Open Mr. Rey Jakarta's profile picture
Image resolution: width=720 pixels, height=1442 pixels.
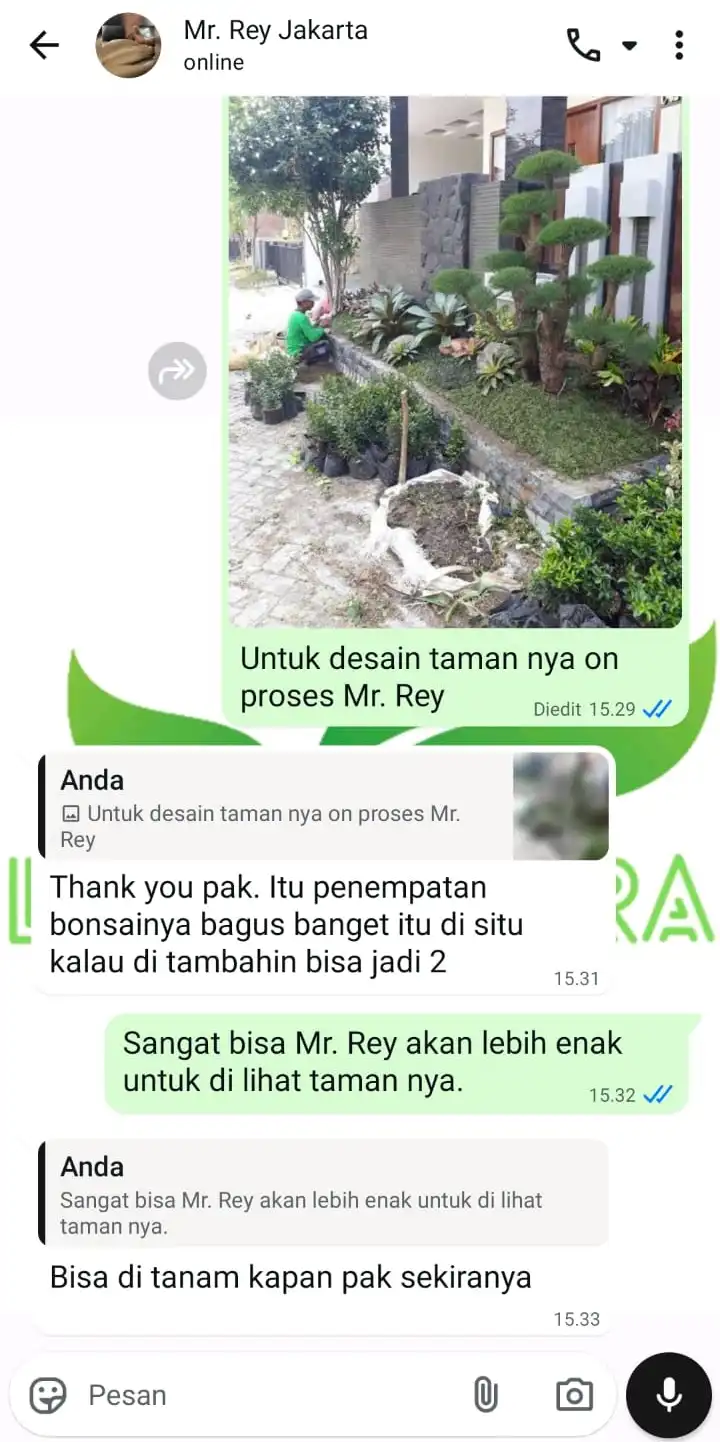tap(128, 45)
